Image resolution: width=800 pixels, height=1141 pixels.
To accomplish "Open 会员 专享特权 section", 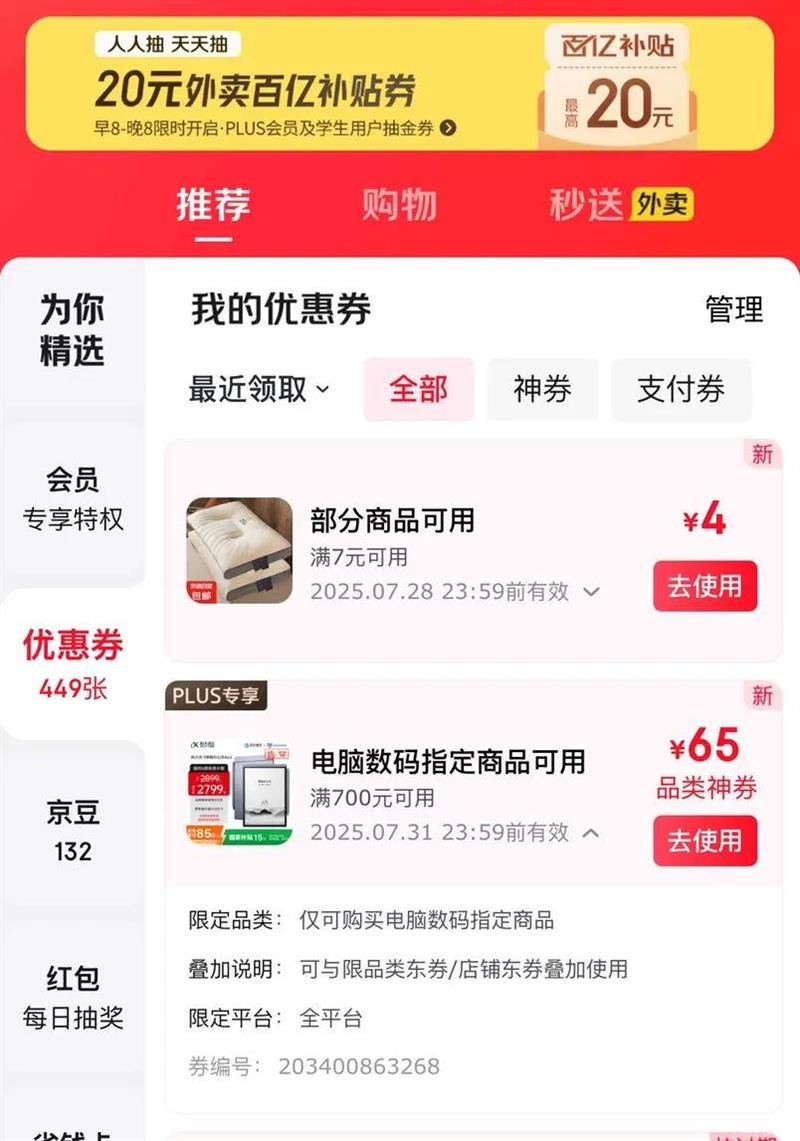I will click(x=72, y=499).
